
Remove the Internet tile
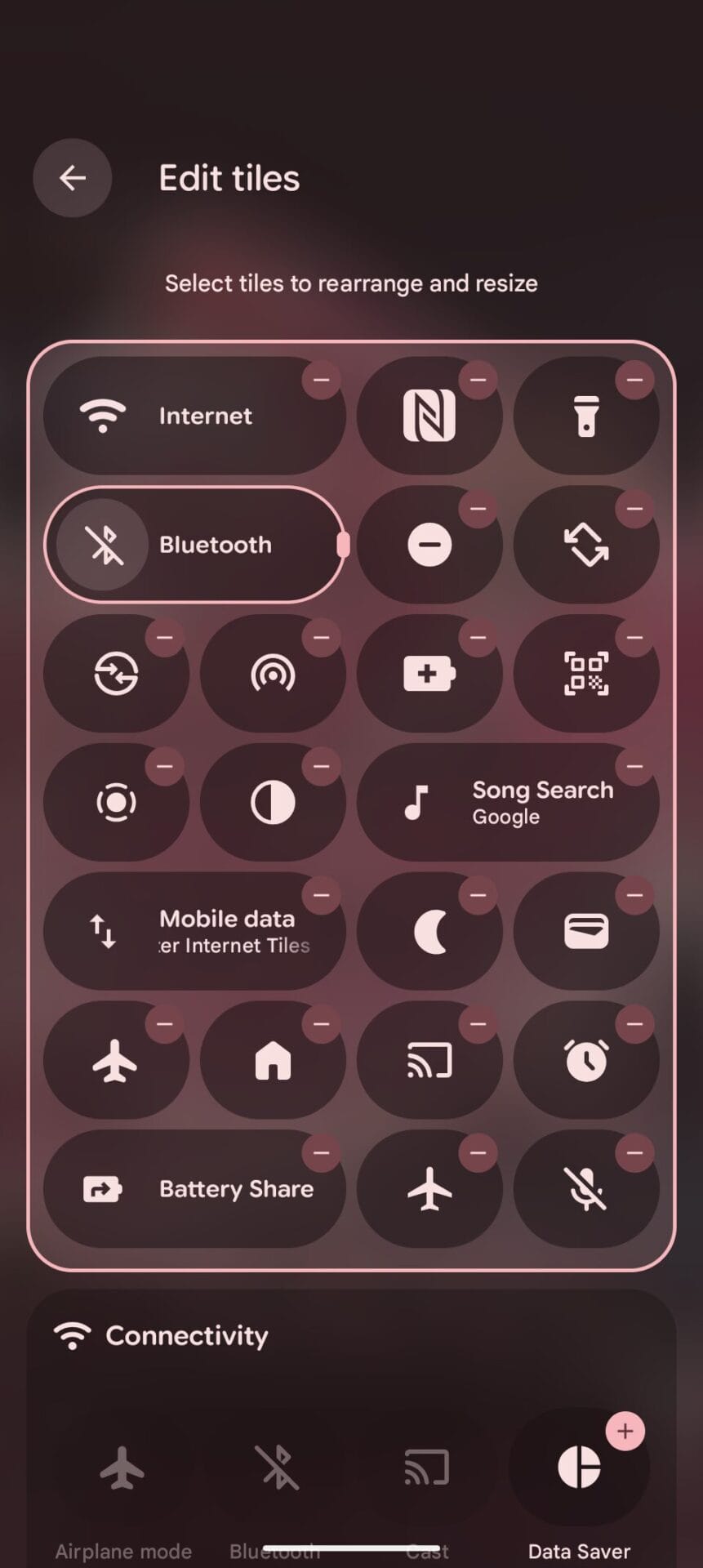click(322, 380)
